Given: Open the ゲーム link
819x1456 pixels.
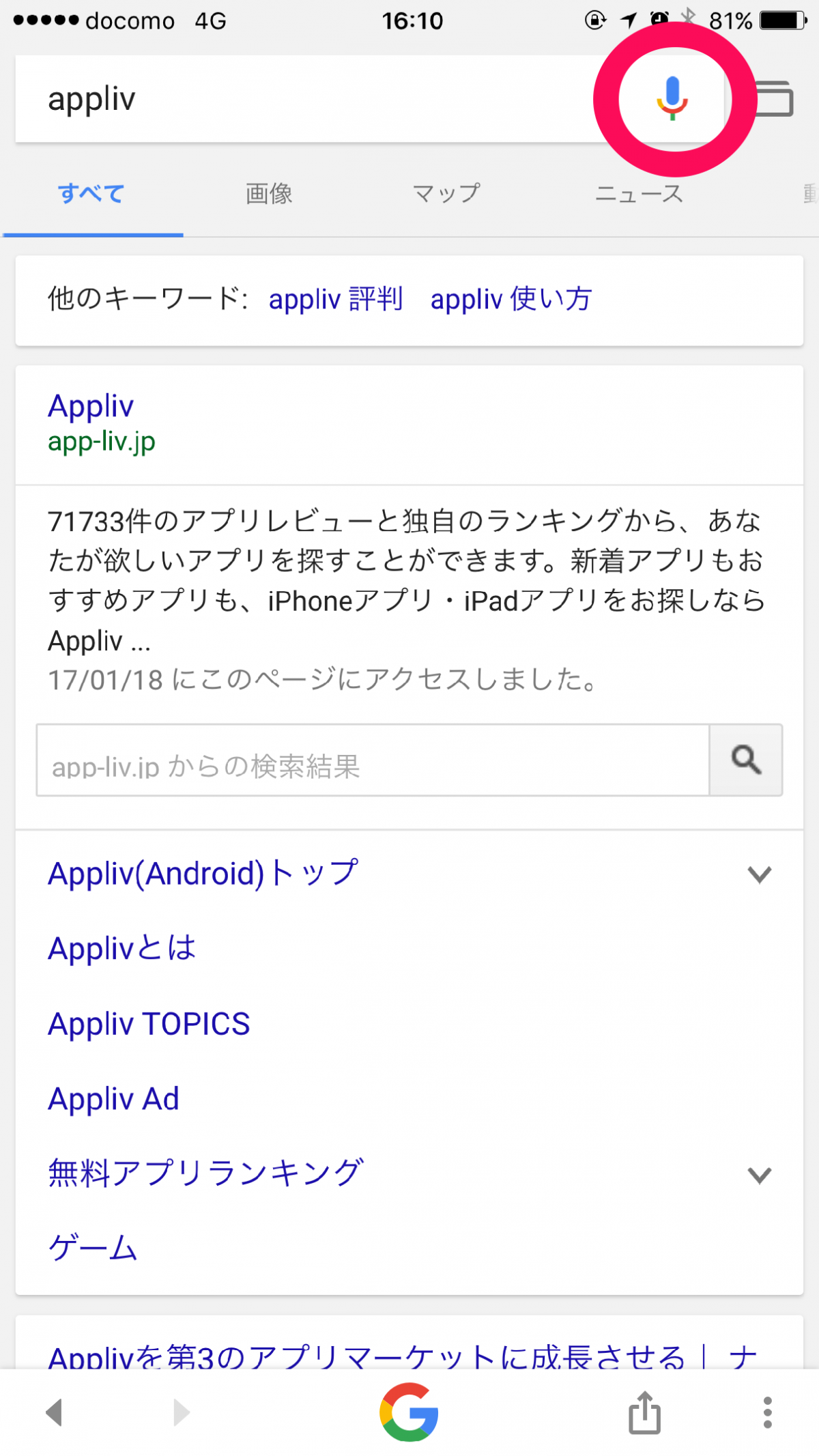Looking at the screenshot, I should (93, 1248).
